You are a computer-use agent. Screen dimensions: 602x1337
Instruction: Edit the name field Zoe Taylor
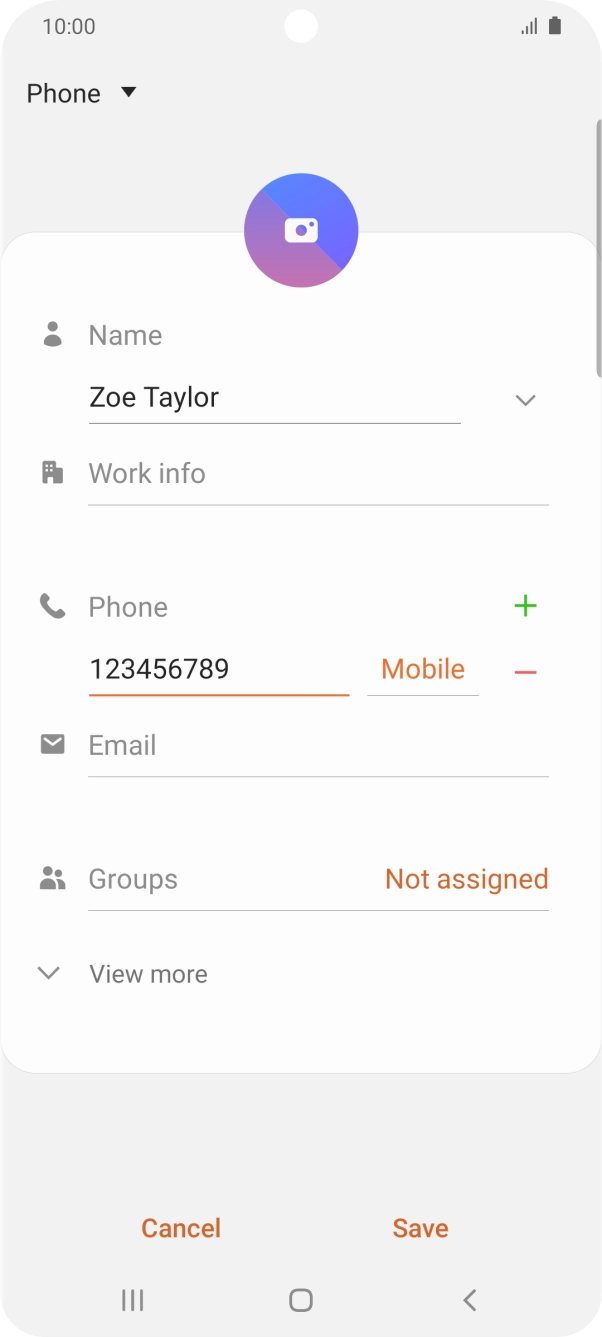click(x=274, y=398)
